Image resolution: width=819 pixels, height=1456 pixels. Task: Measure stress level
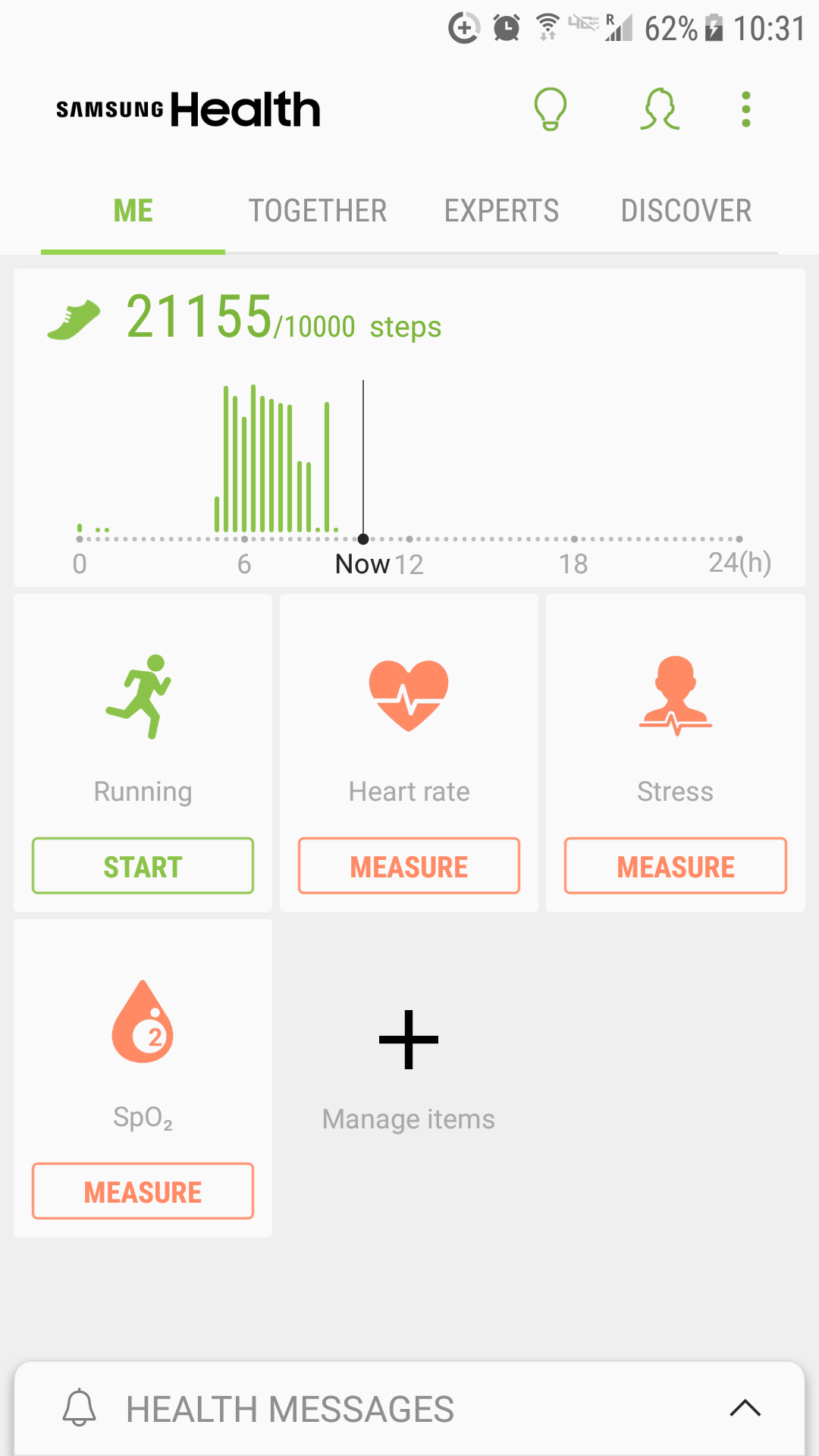[x=675, y=866]
